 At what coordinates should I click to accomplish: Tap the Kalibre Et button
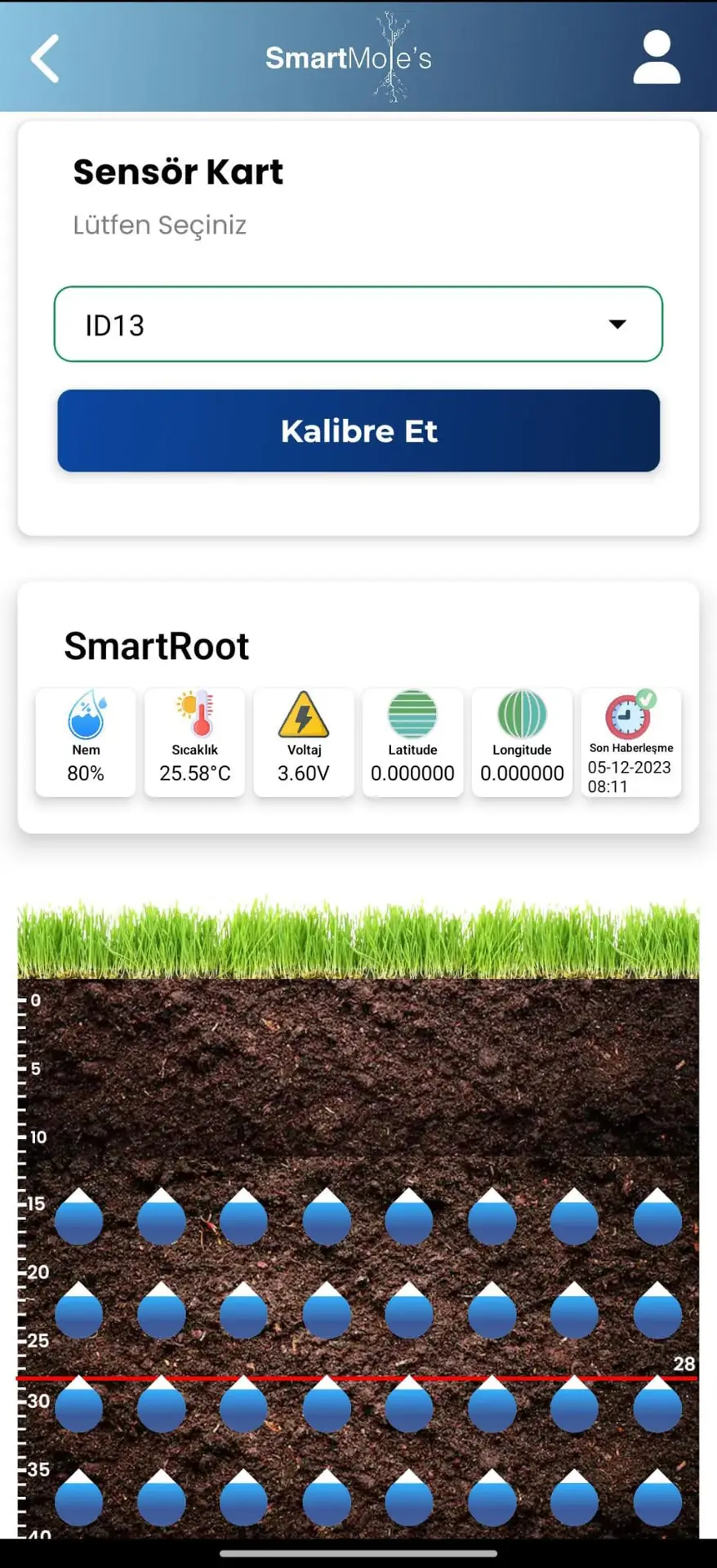click(358, 430)
